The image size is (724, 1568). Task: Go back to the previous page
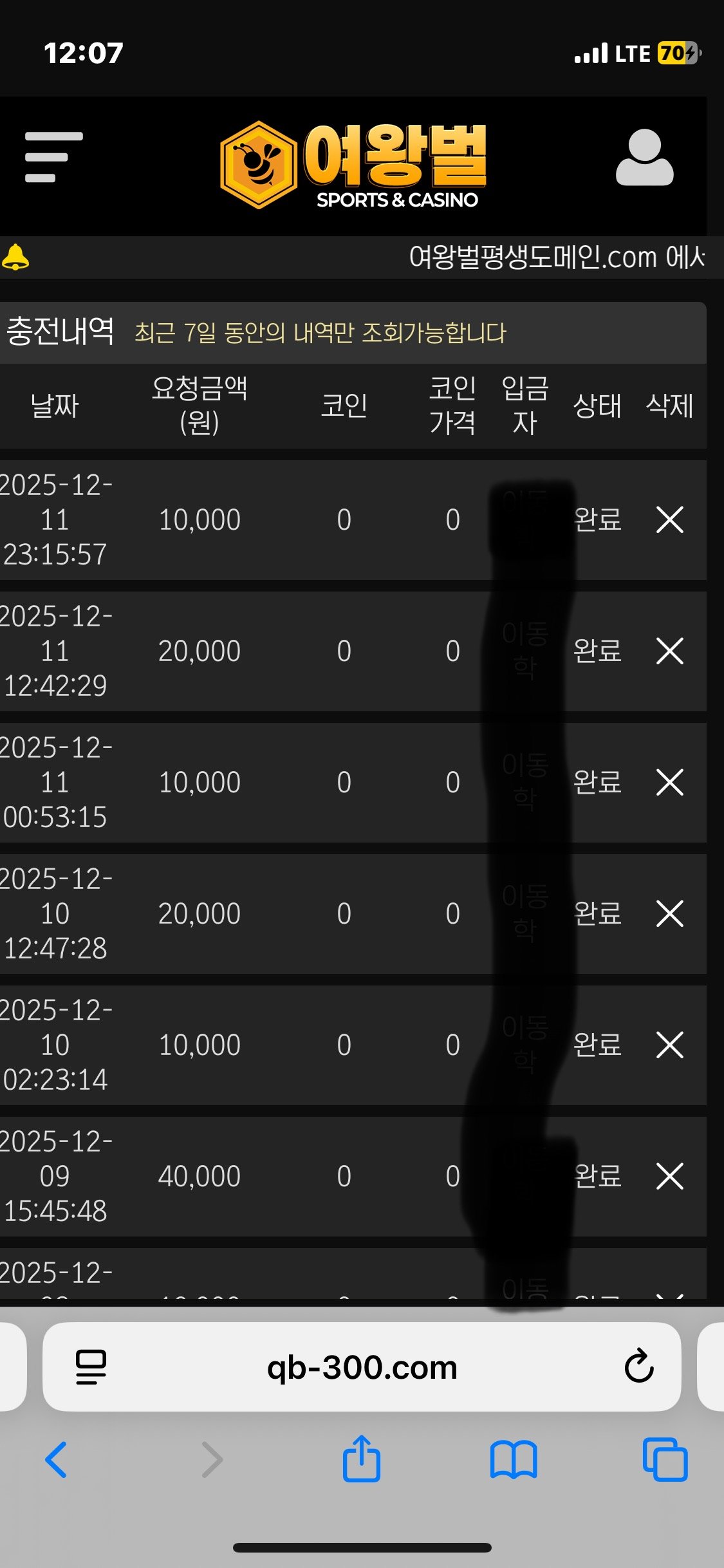pos(57,1459)
